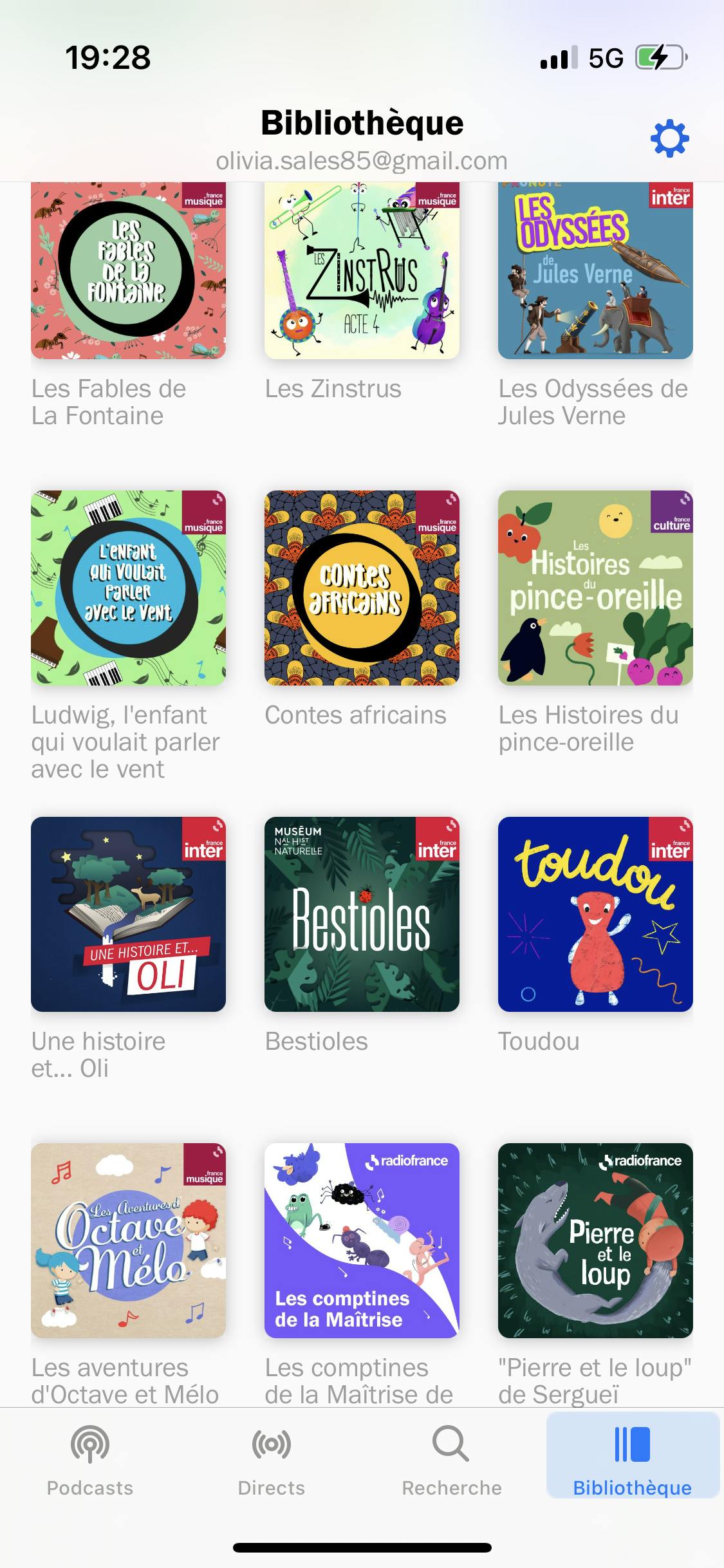Open Une histoire et... Oli
Viewport: 724px width, 1568px height.
tap(128, 914)
